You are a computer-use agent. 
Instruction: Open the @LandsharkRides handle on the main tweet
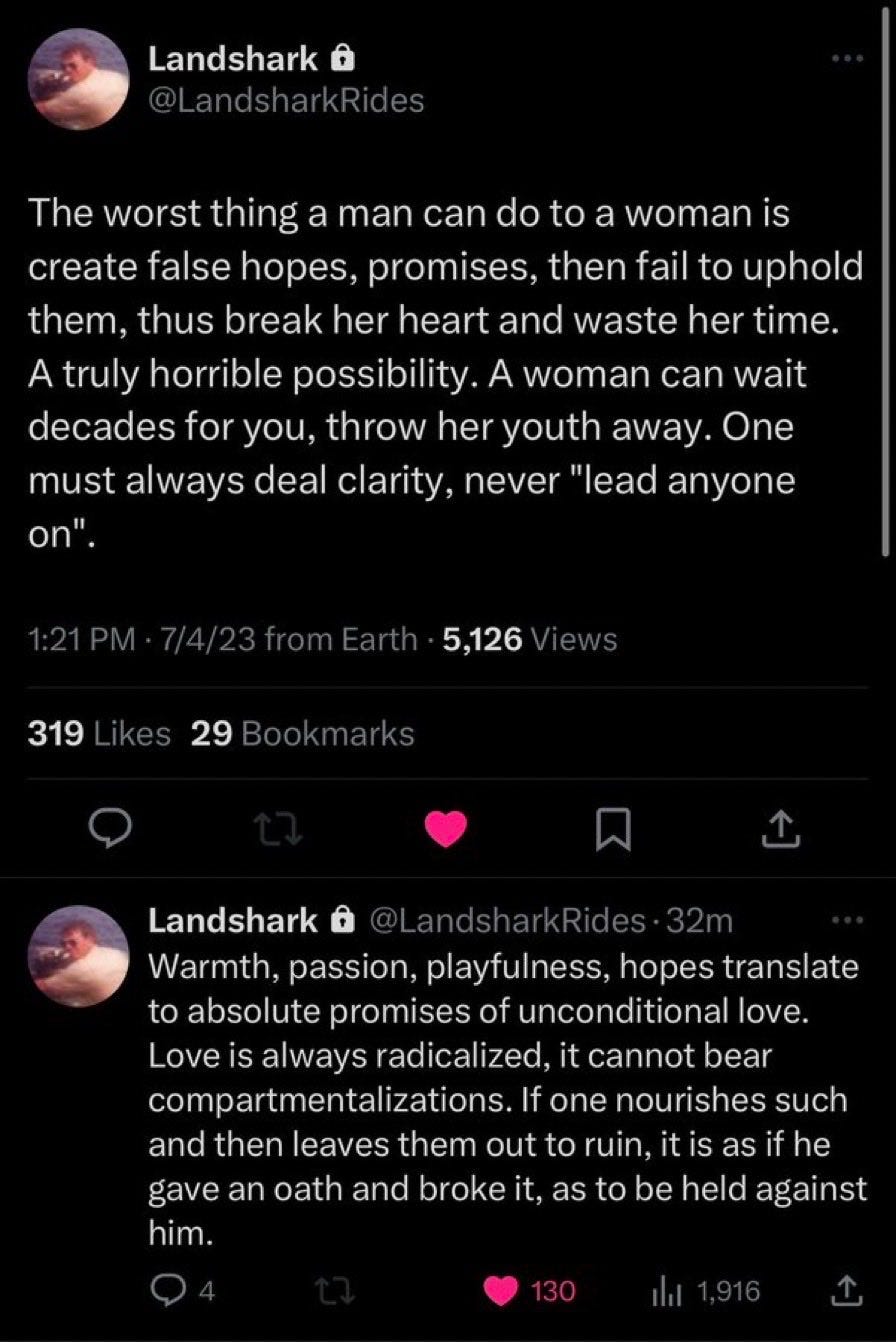coord(286,100)
